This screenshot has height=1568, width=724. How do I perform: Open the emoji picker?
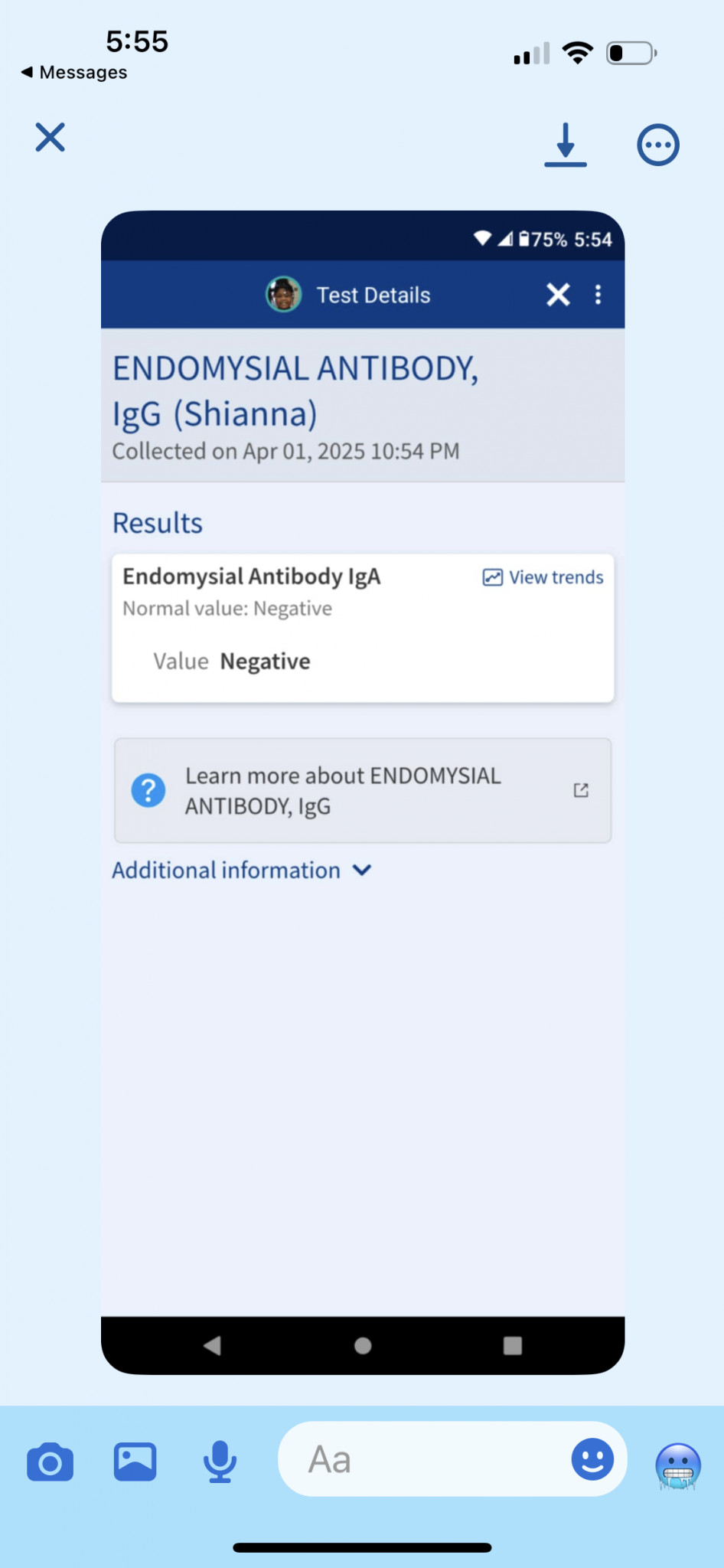(592, 1459)
